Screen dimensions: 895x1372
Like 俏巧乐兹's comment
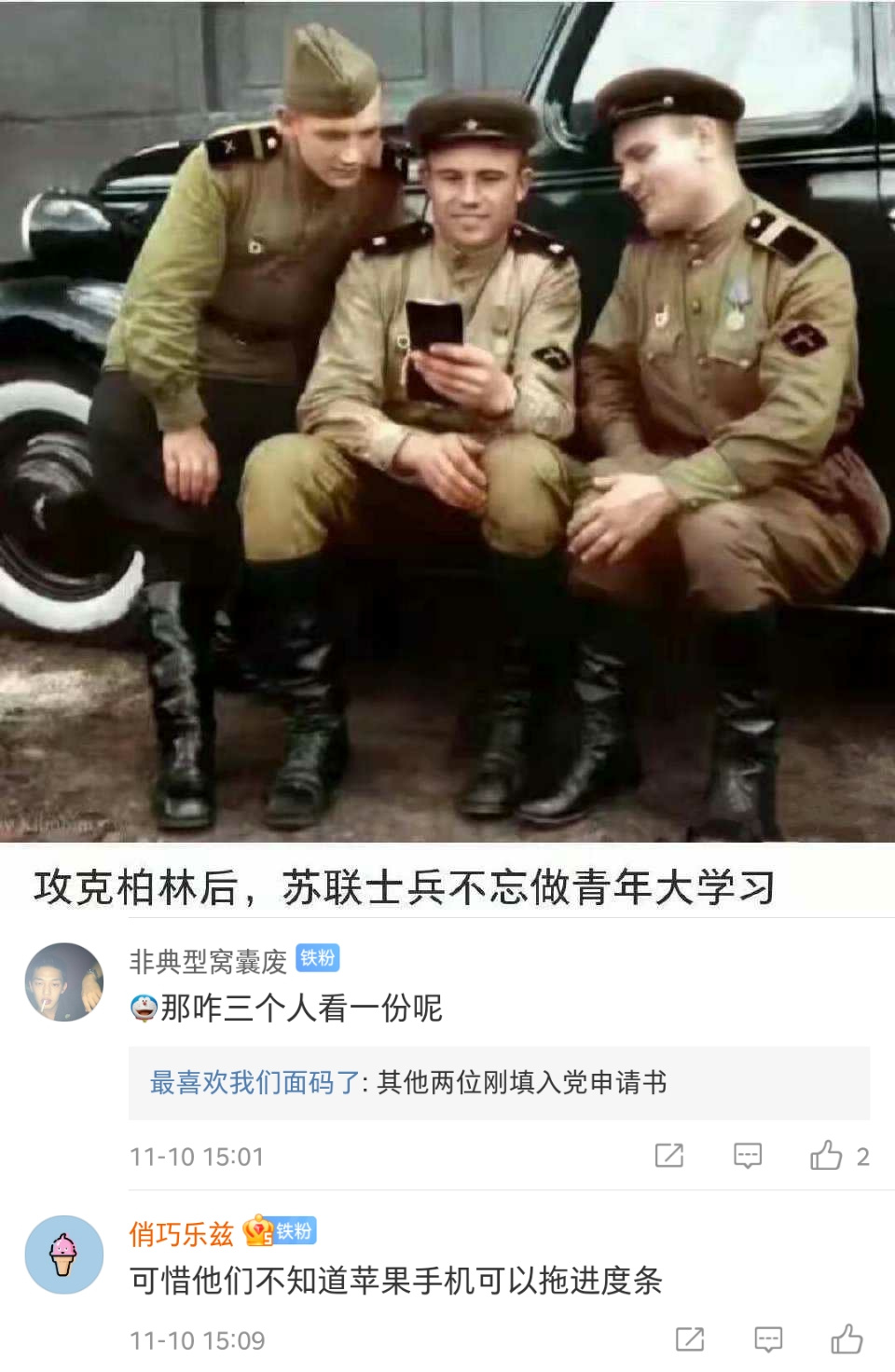pyautogui.click(x=847, y=1339)
